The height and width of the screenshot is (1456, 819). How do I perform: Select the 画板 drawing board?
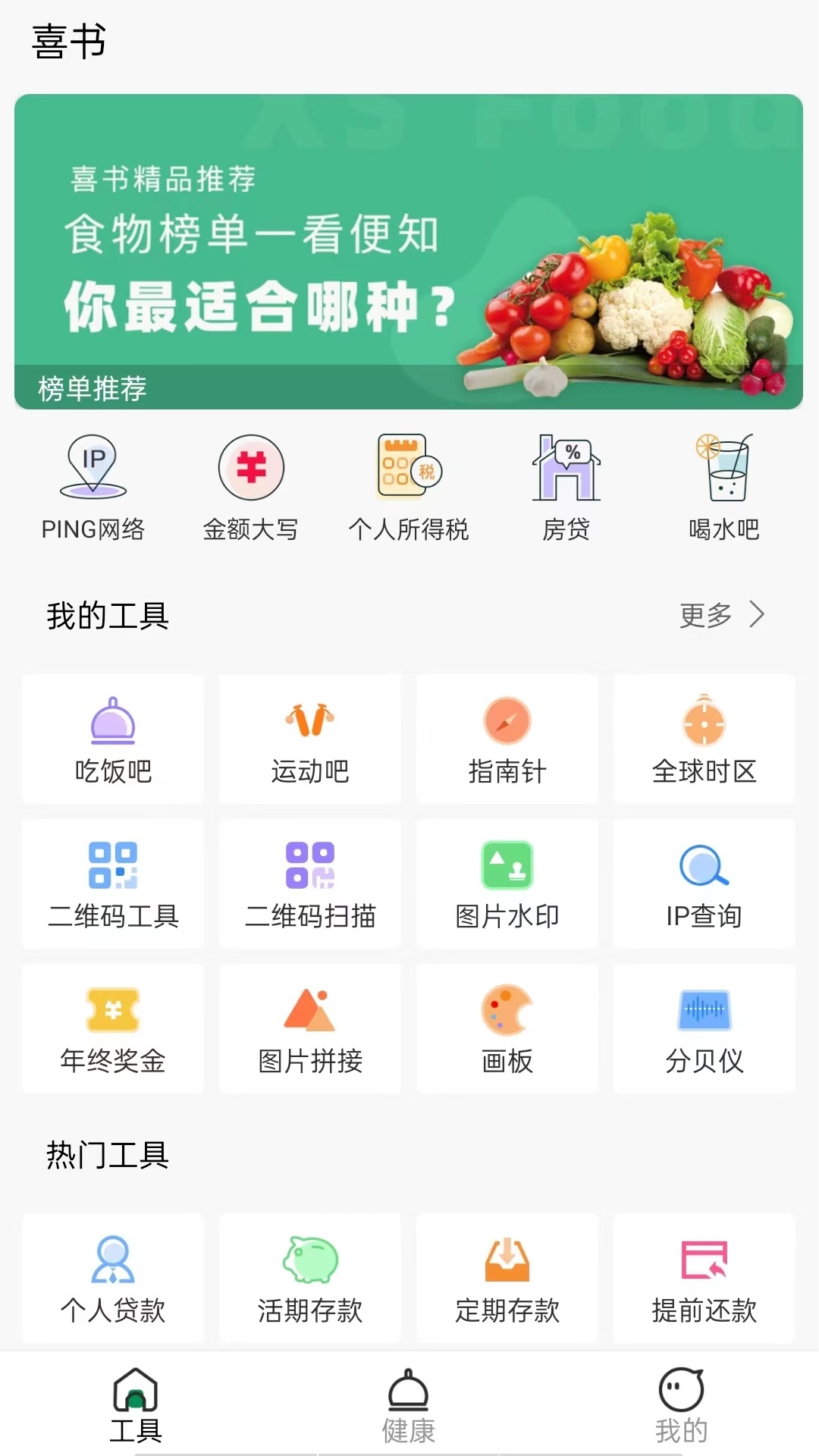(507, 1028)
